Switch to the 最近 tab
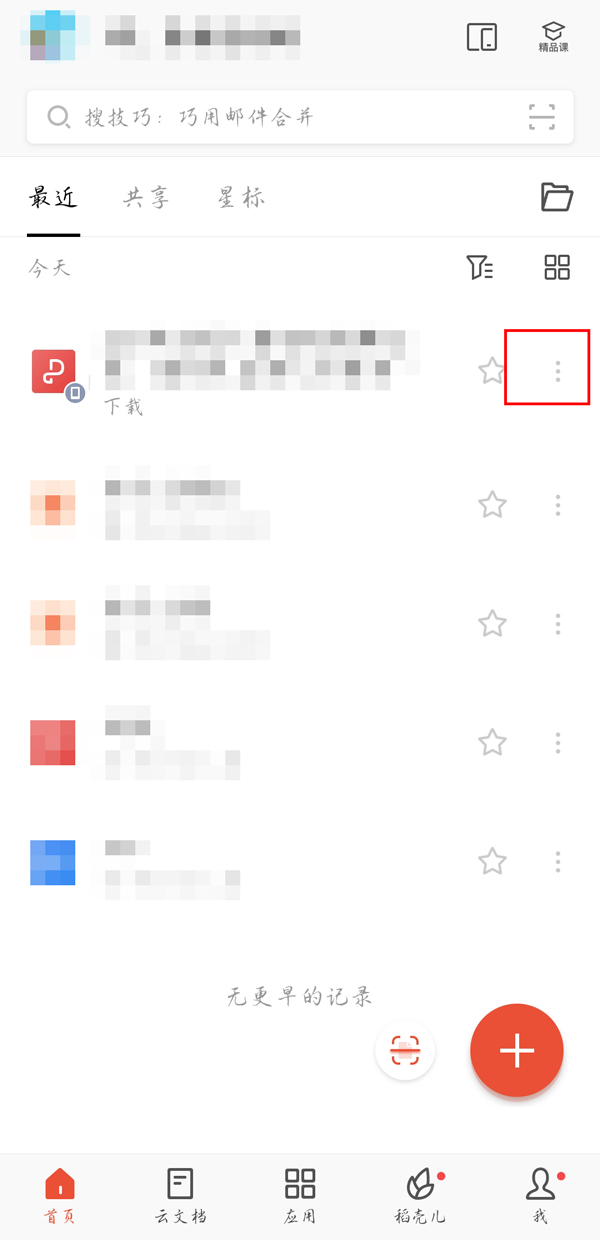Viewport: 600px width, 1240px height. (53, 197)
